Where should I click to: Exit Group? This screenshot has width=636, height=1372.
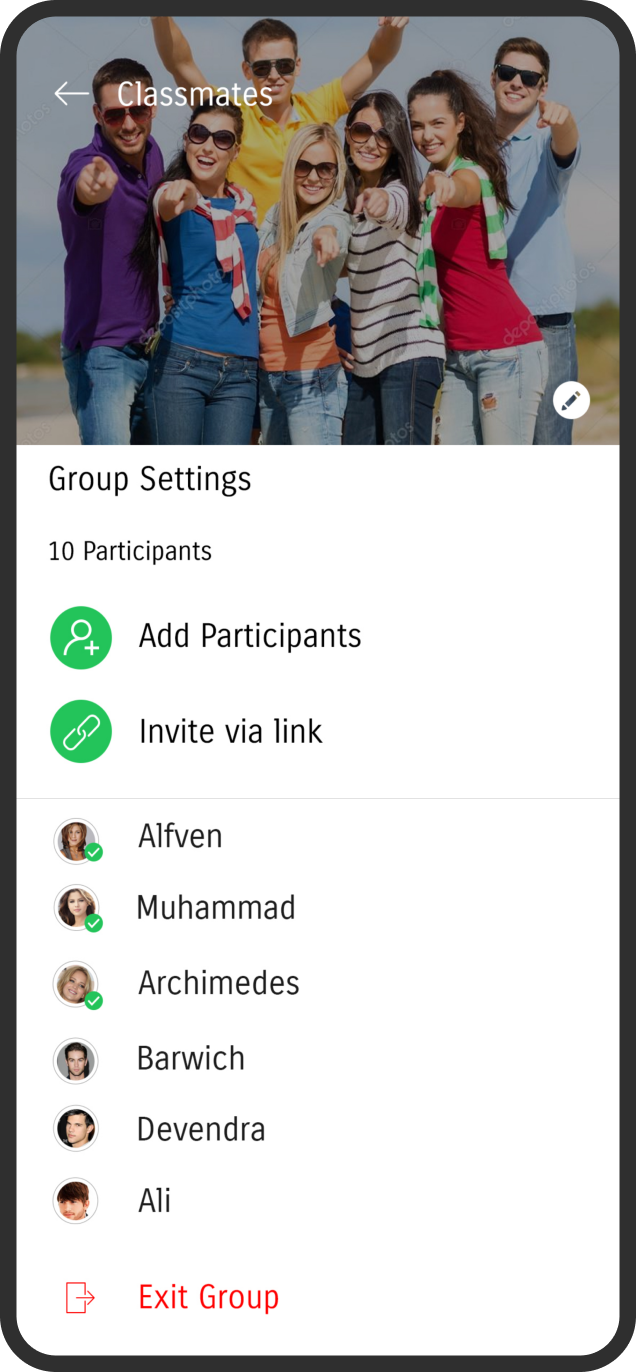[172, 1298]
